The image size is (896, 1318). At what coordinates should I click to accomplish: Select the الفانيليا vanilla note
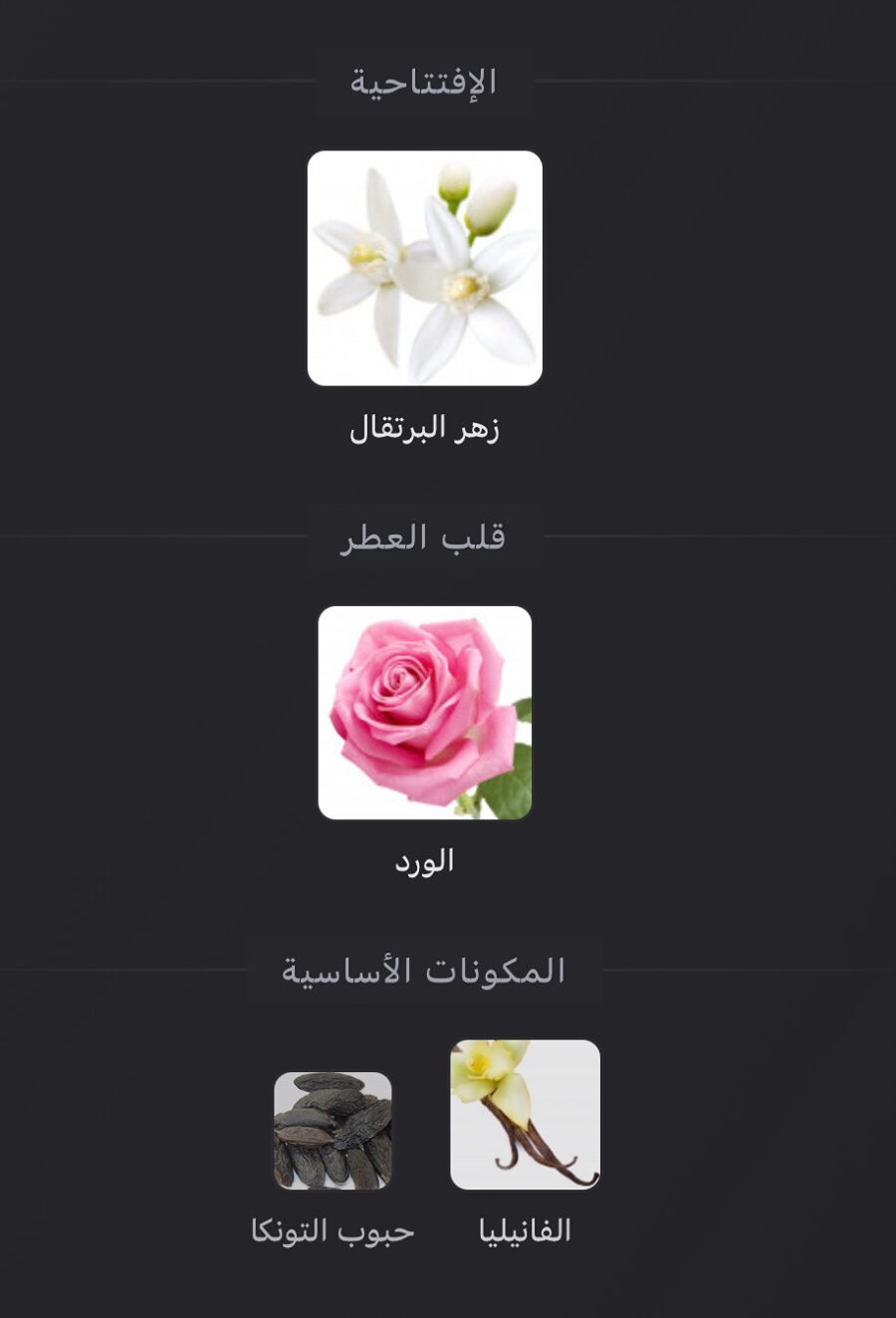point(525,1115)
